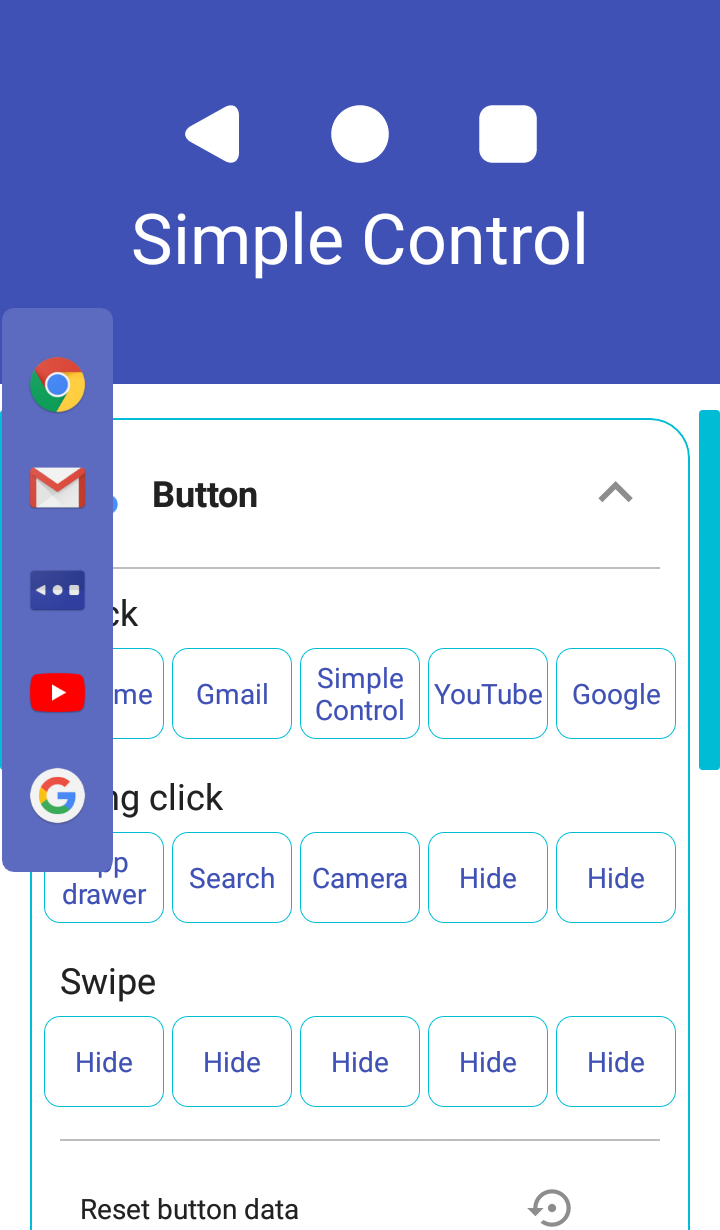Choose the Simple Control click action button

pos(360,694)
